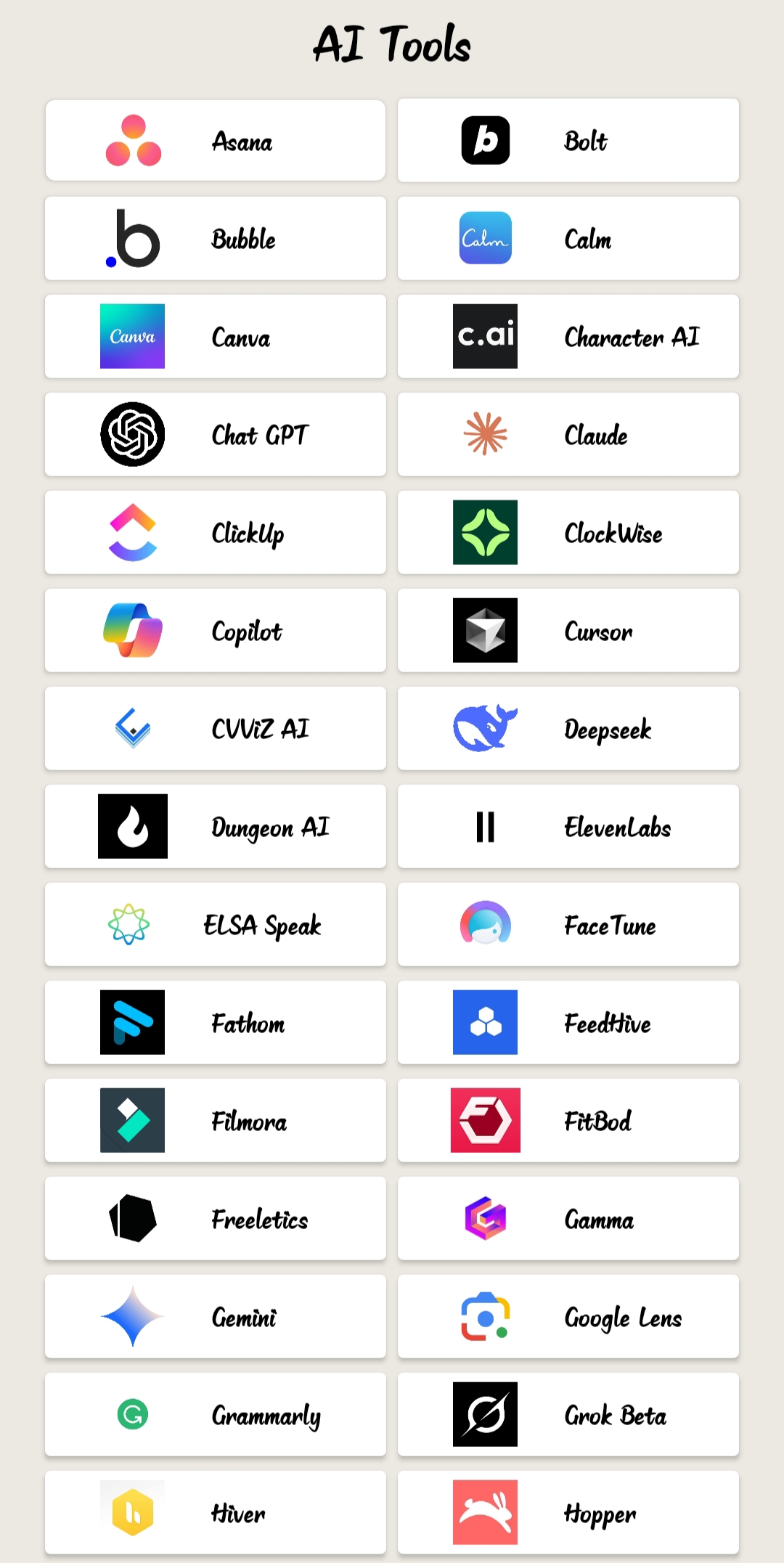Viewport: 784px width, 1563px height.
Task: Open the Grammarly card
Action: (215, 1415)
